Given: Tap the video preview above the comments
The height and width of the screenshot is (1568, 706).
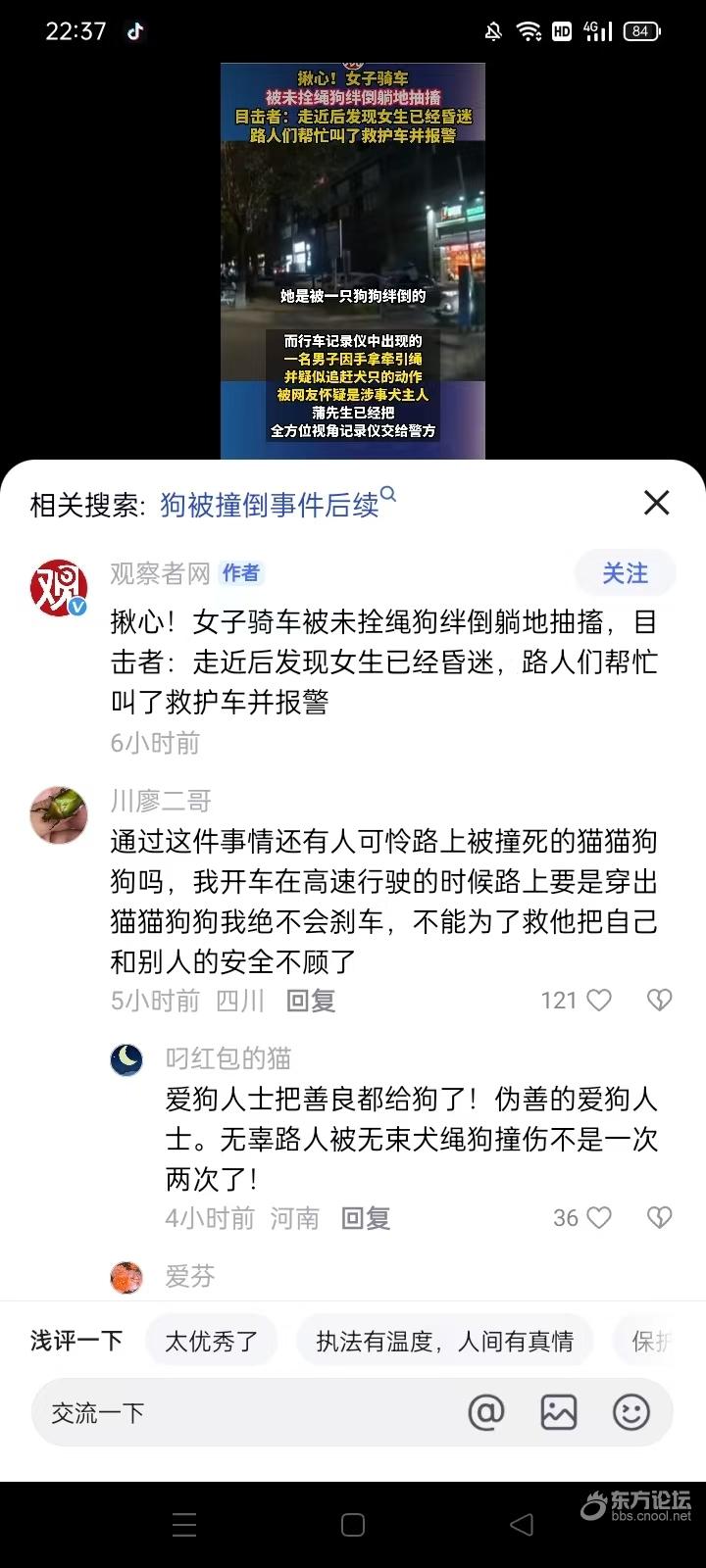Looking at the screenshot, I should (x=353, y=260).
